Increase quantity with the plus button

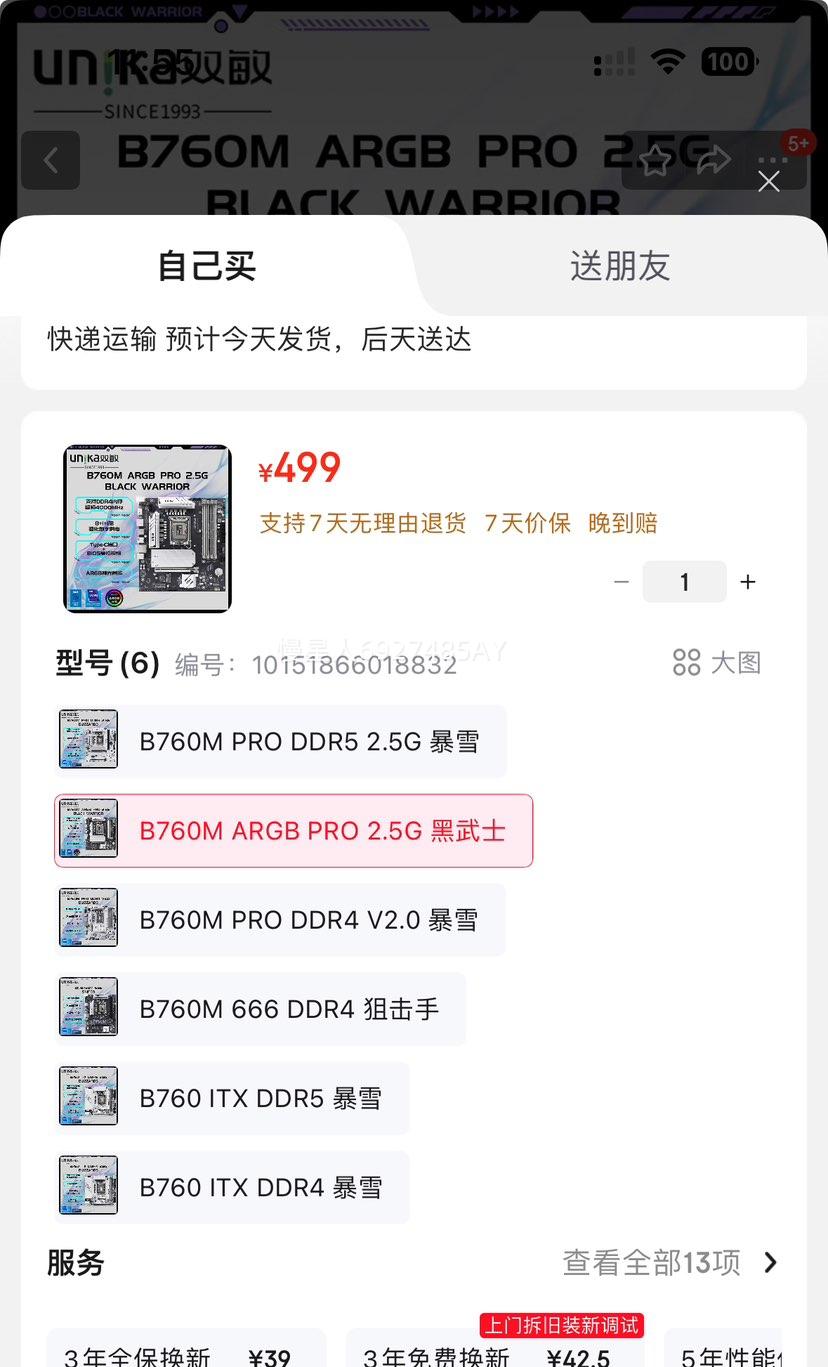[747, 582]
